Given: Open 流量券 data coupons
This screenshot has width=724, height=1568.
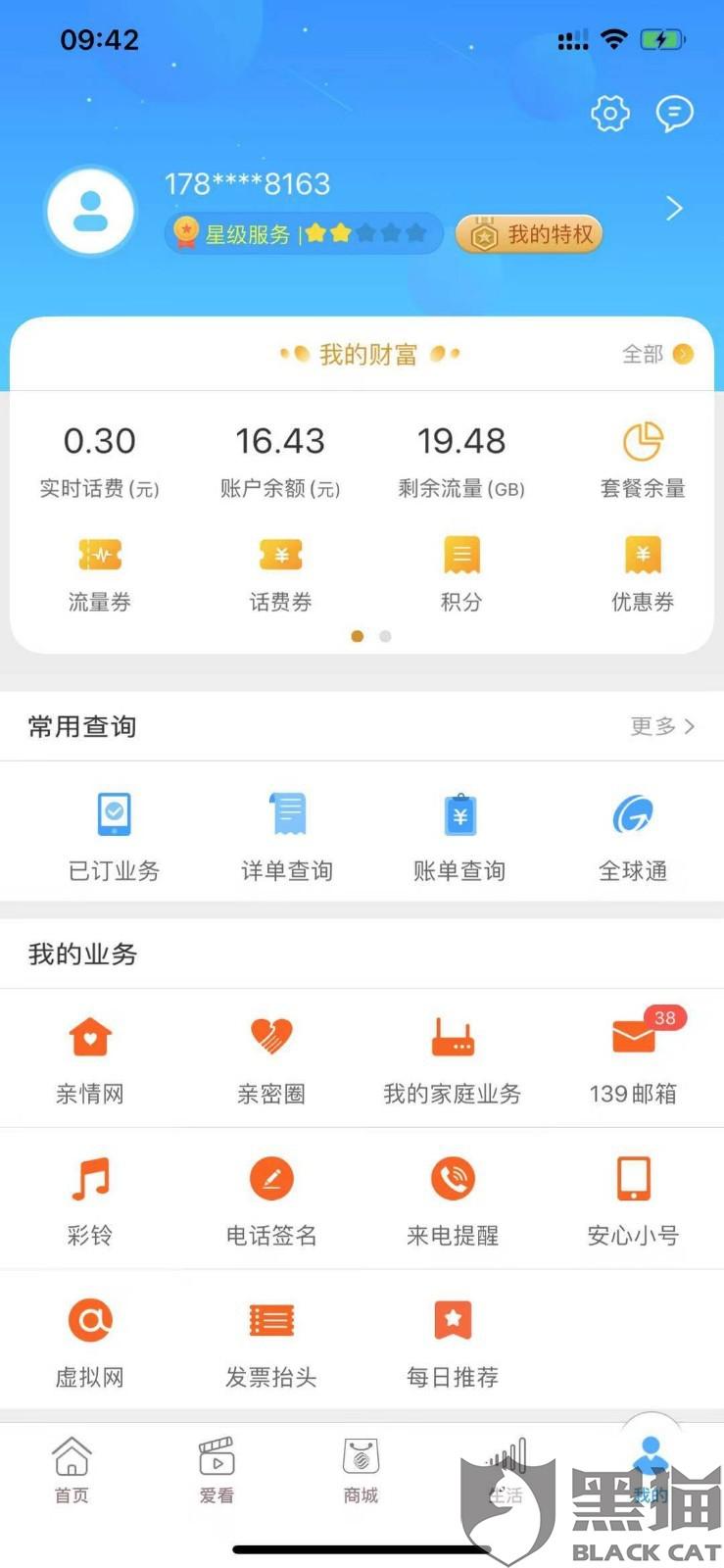Looking at the screenshot, I should tap(99, 573).
